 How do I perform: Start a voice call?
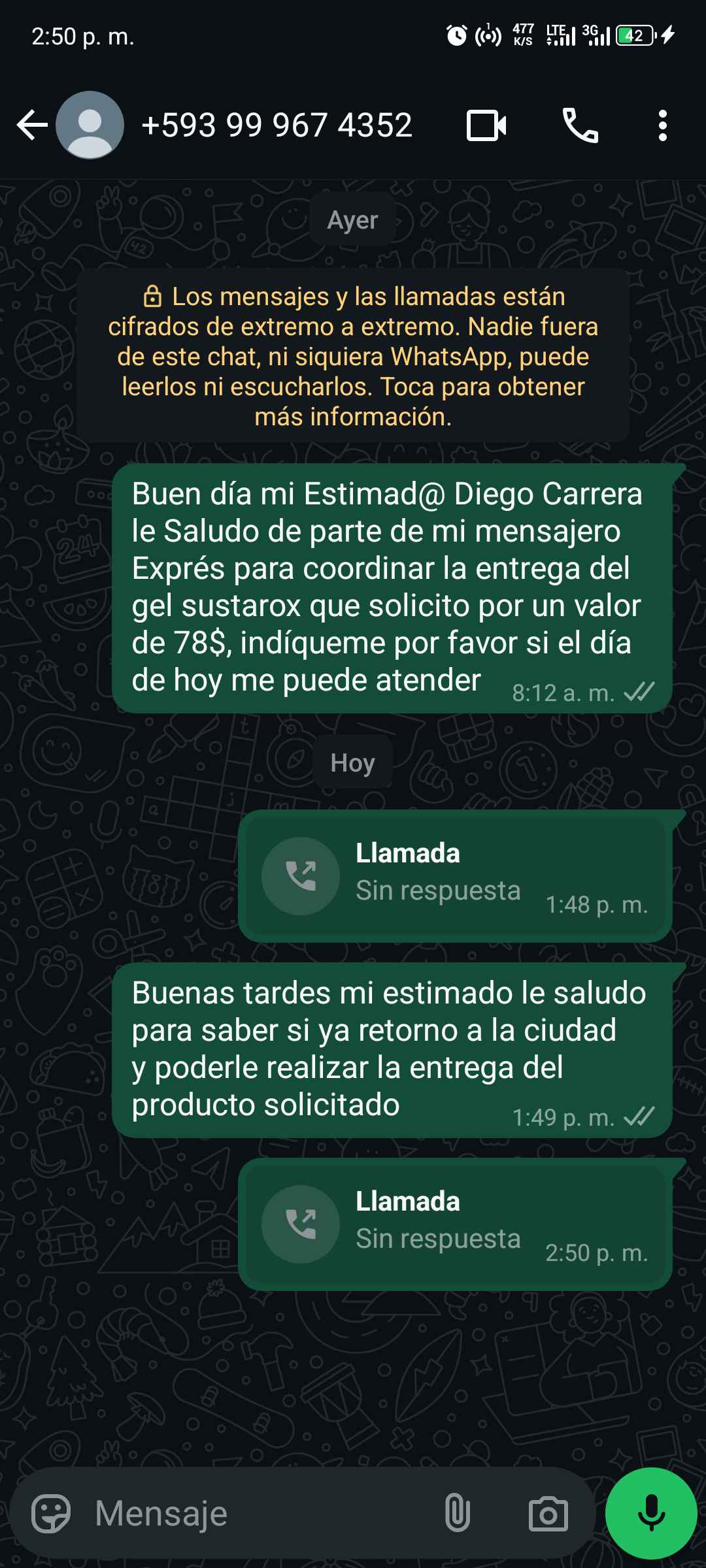coord(580,125)
